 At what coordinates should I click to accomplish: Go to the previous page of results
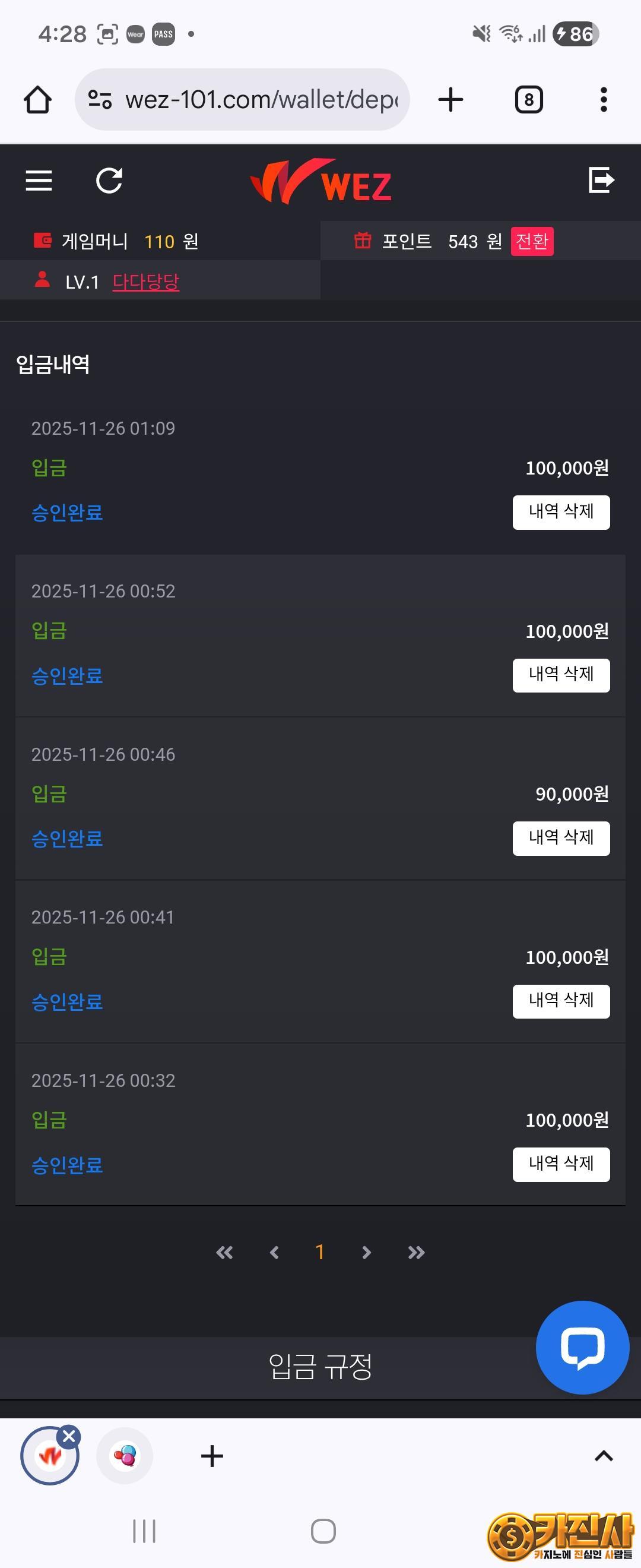click(274, 1252)
